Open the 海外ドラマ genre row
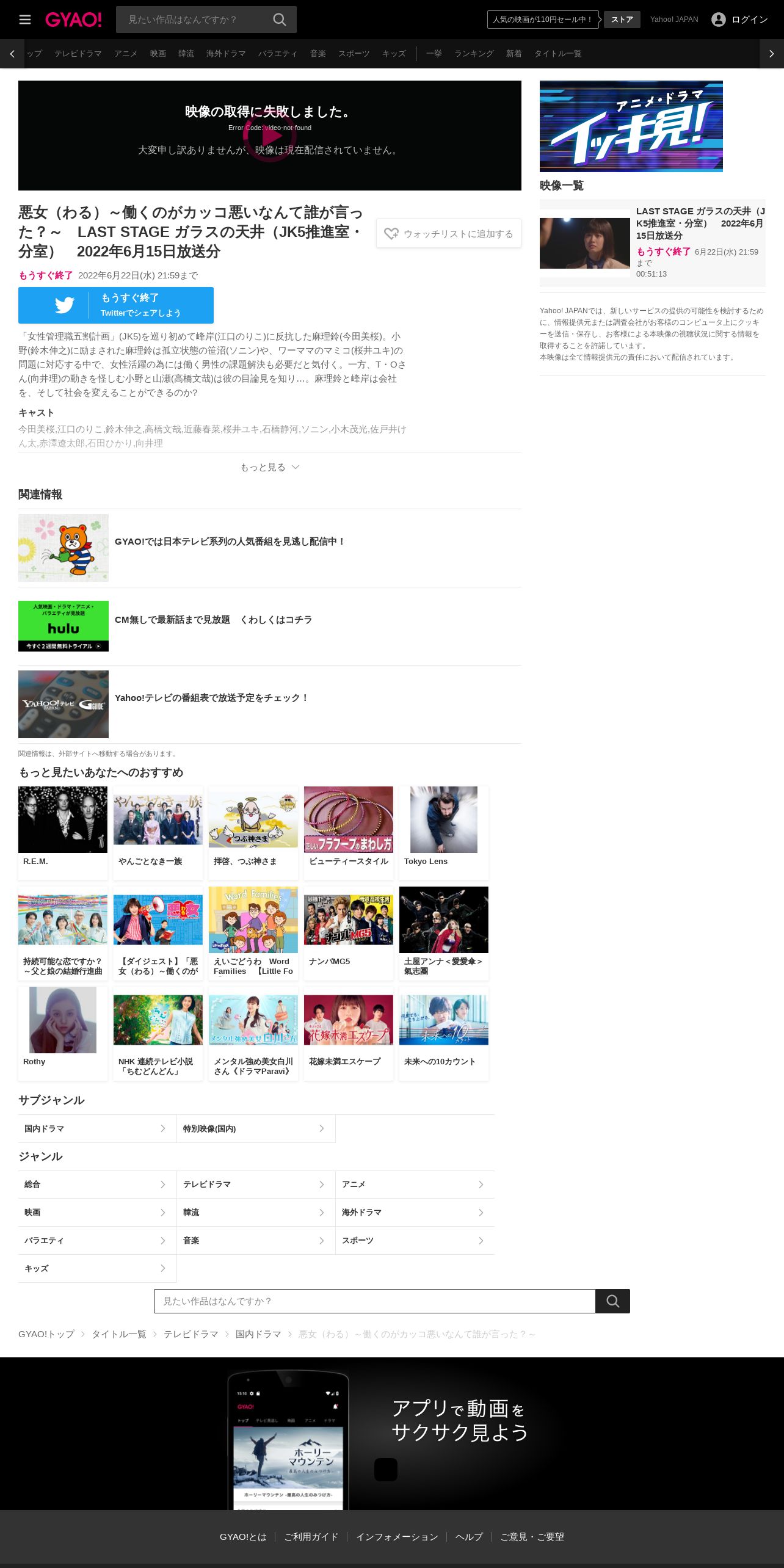This screenshot has height=1568, width=784. [x=415, y=1213]
